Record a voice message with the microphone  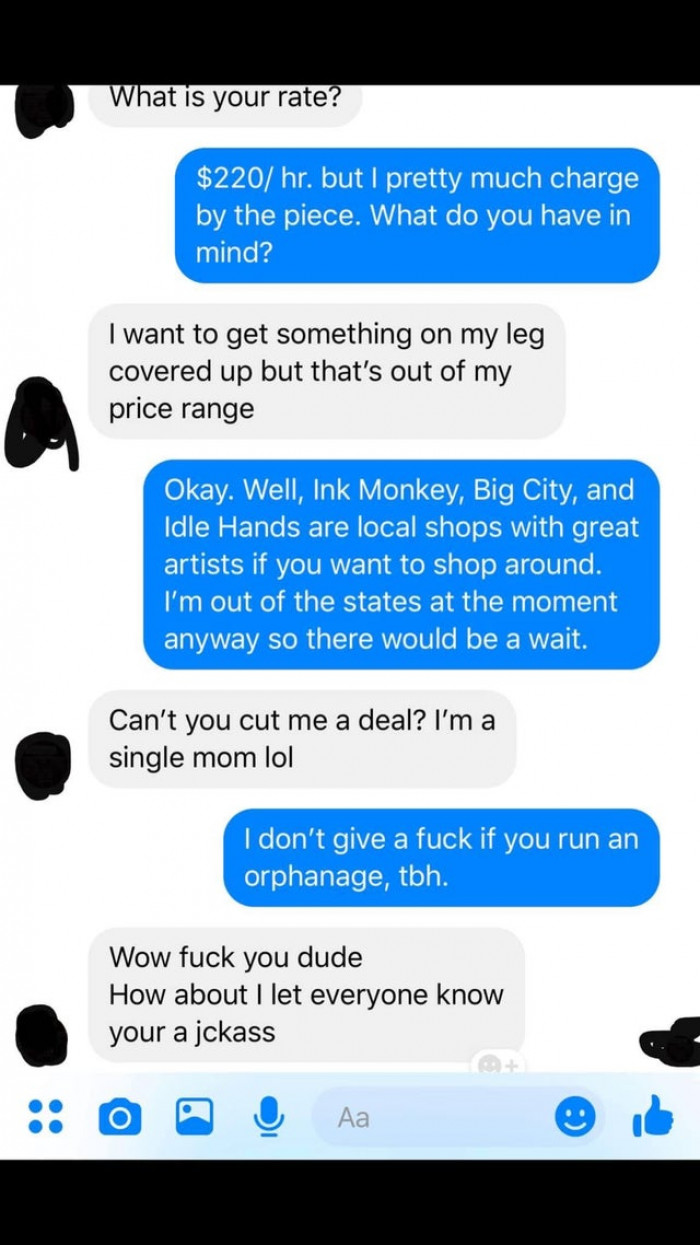(x=267, y=1117)
